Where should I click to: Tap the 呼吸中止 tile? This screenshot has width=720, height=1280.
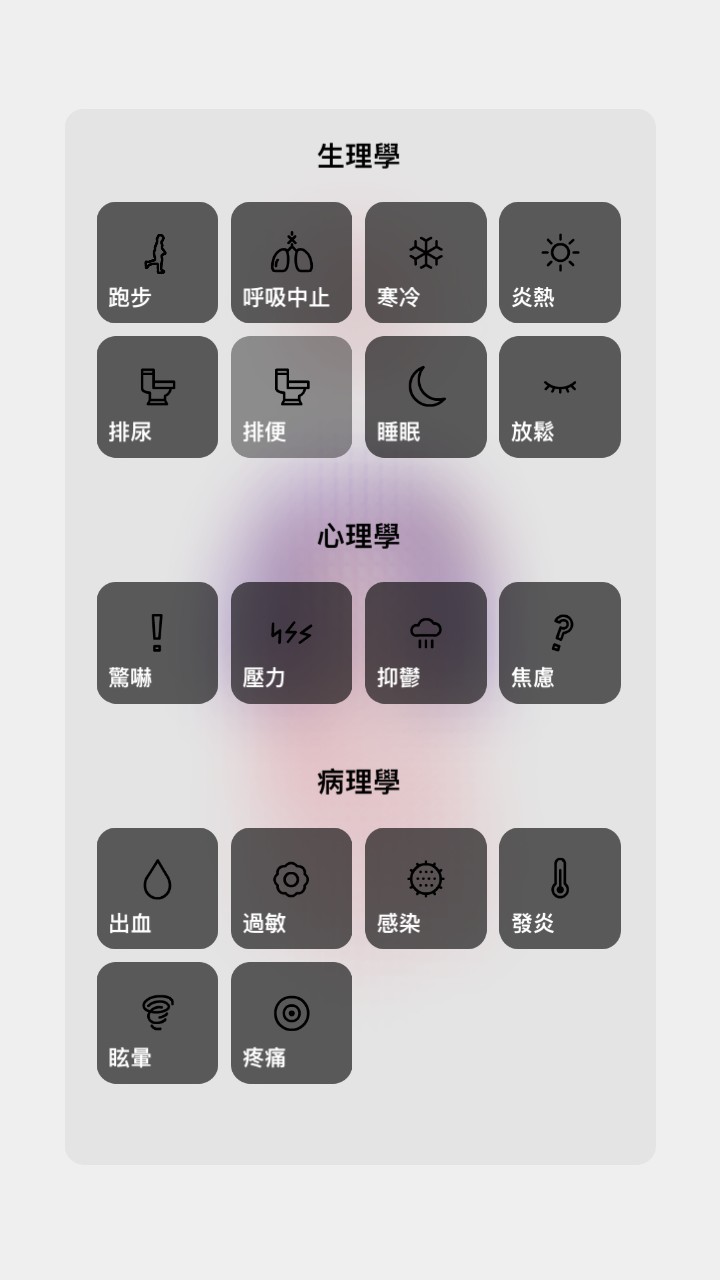(291, 262)
